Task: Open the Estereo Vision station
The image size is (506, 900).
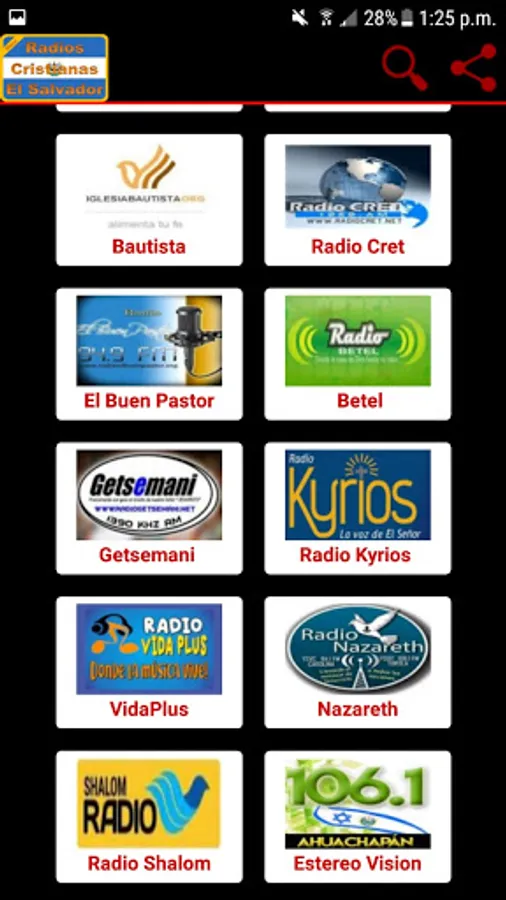Action: click(x=358, y=816)
